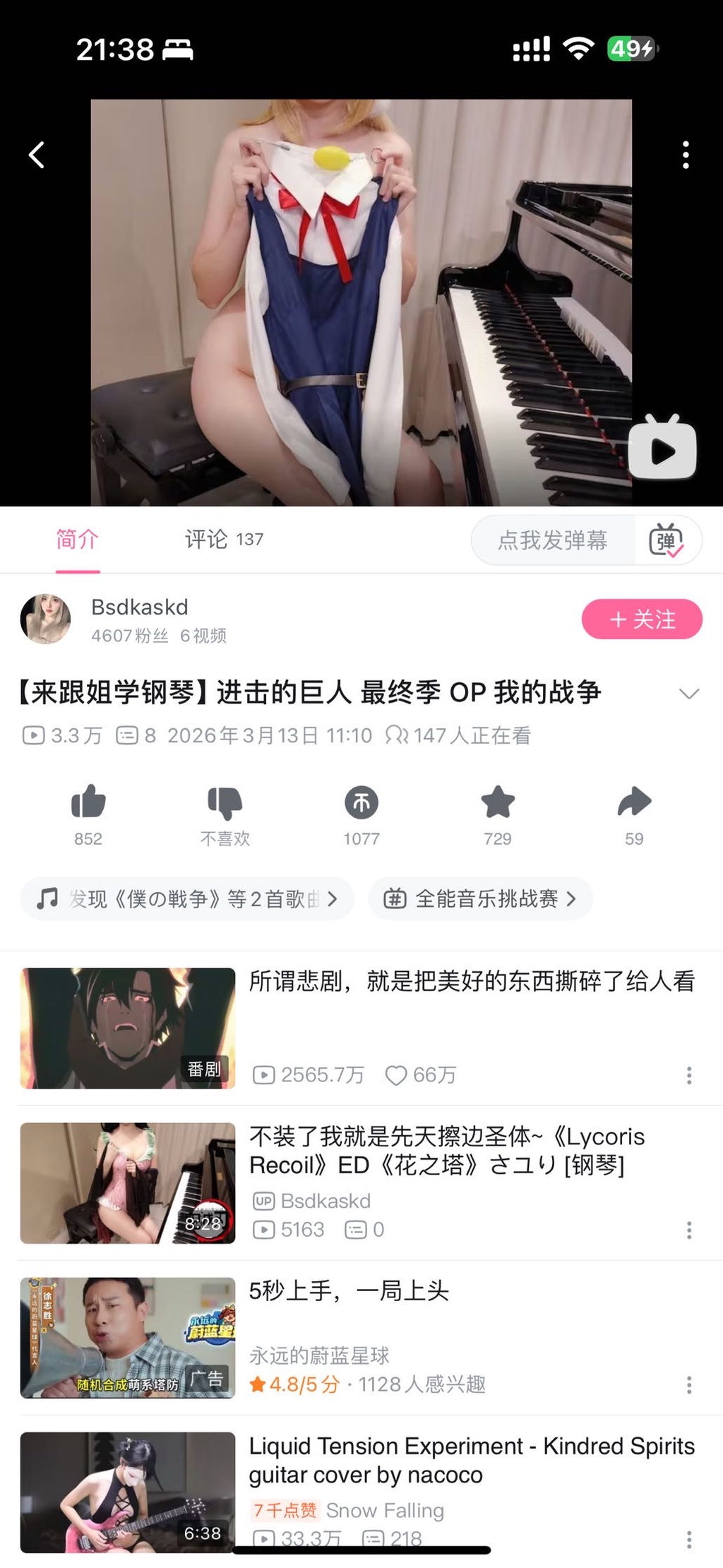723x1568 pixels.
Task: Switch to the 评论 137 tab
Action: 224,540
